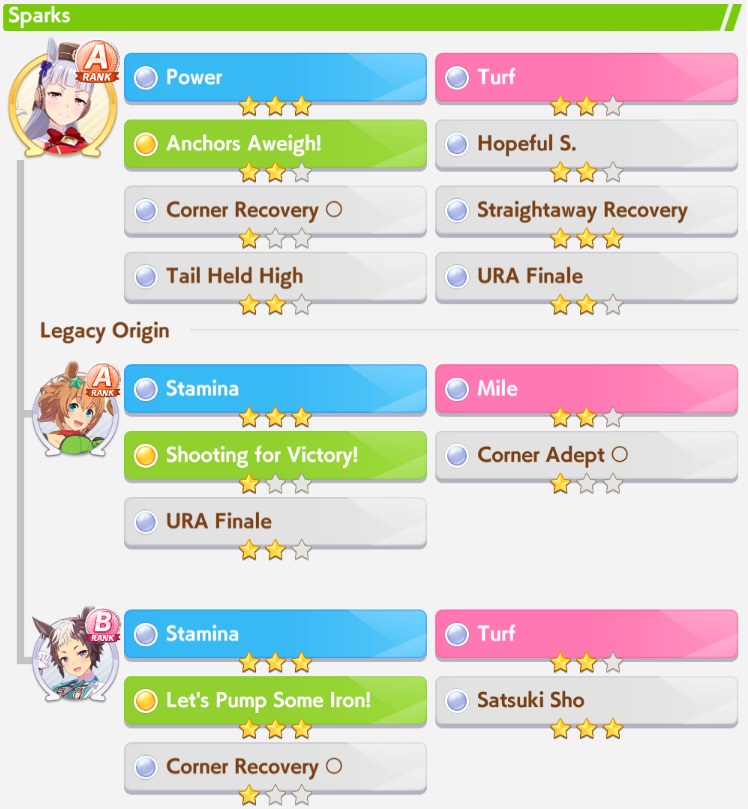This screenshot has height=809, width=748.
Task: Open the Shooting for Victory! spark
Action: (x=275, y=456)
